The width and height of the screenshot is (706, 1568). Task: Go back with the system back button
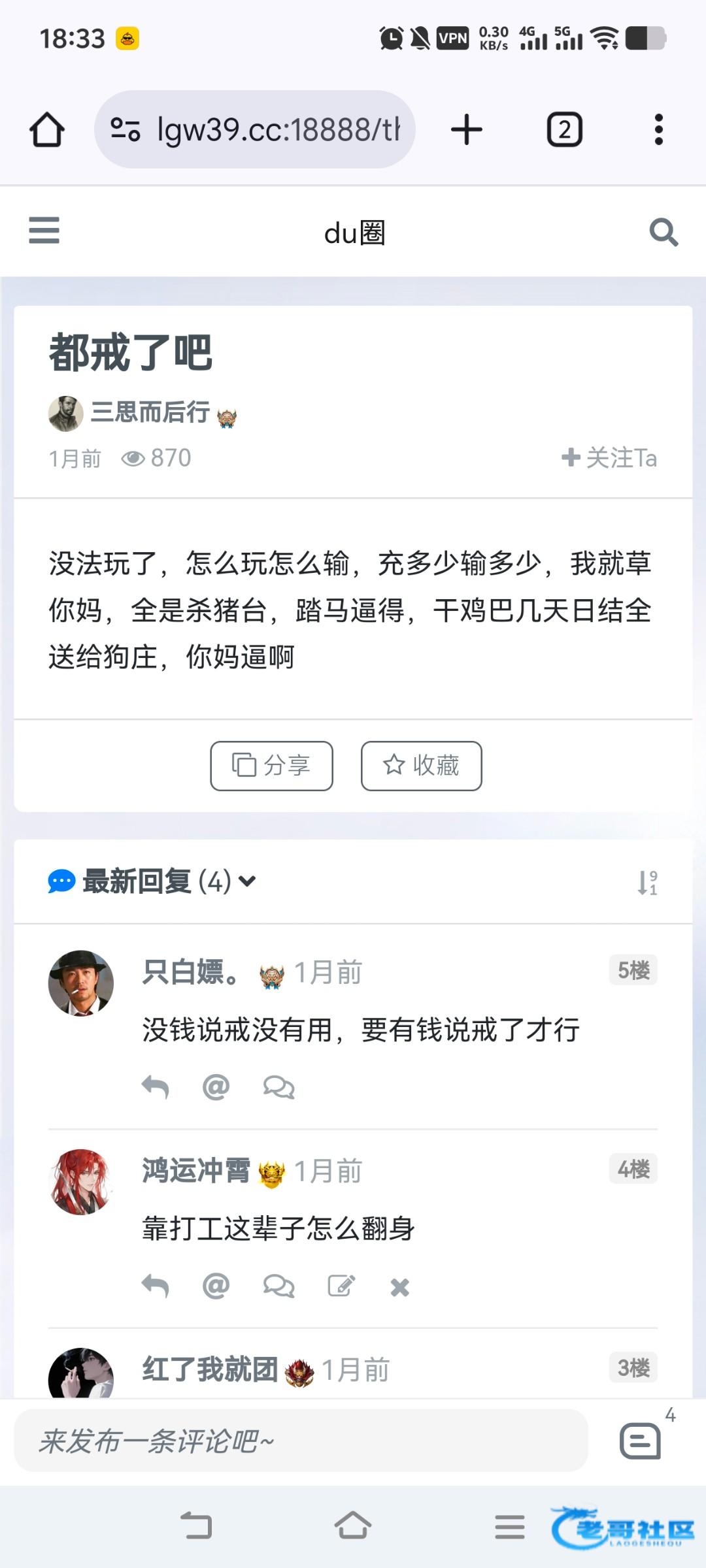pos(196,1526)
